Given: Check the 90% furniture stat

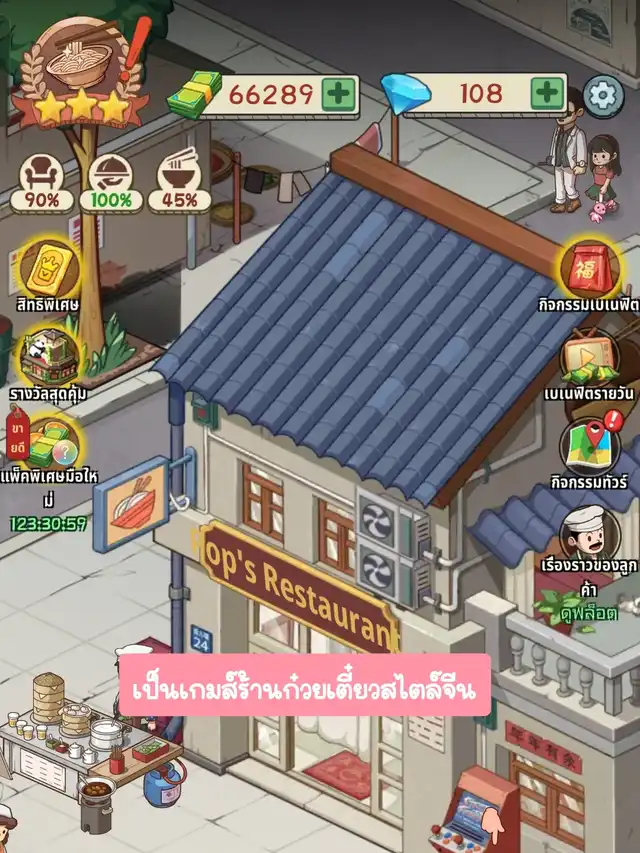Looking at the screenshot, I should 43,183.
